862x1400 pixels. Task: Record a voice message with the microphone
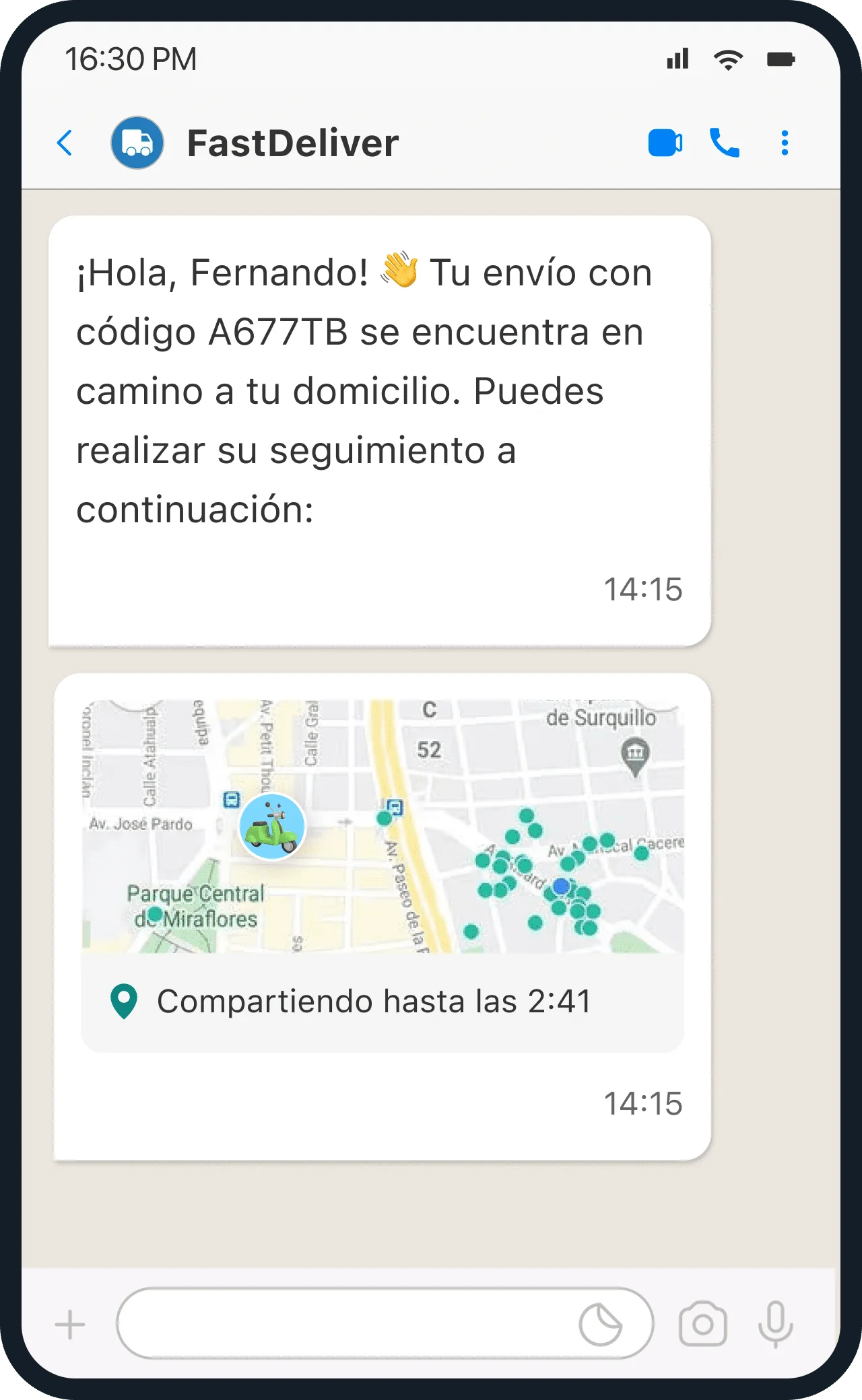click(x=775, y=1325)
